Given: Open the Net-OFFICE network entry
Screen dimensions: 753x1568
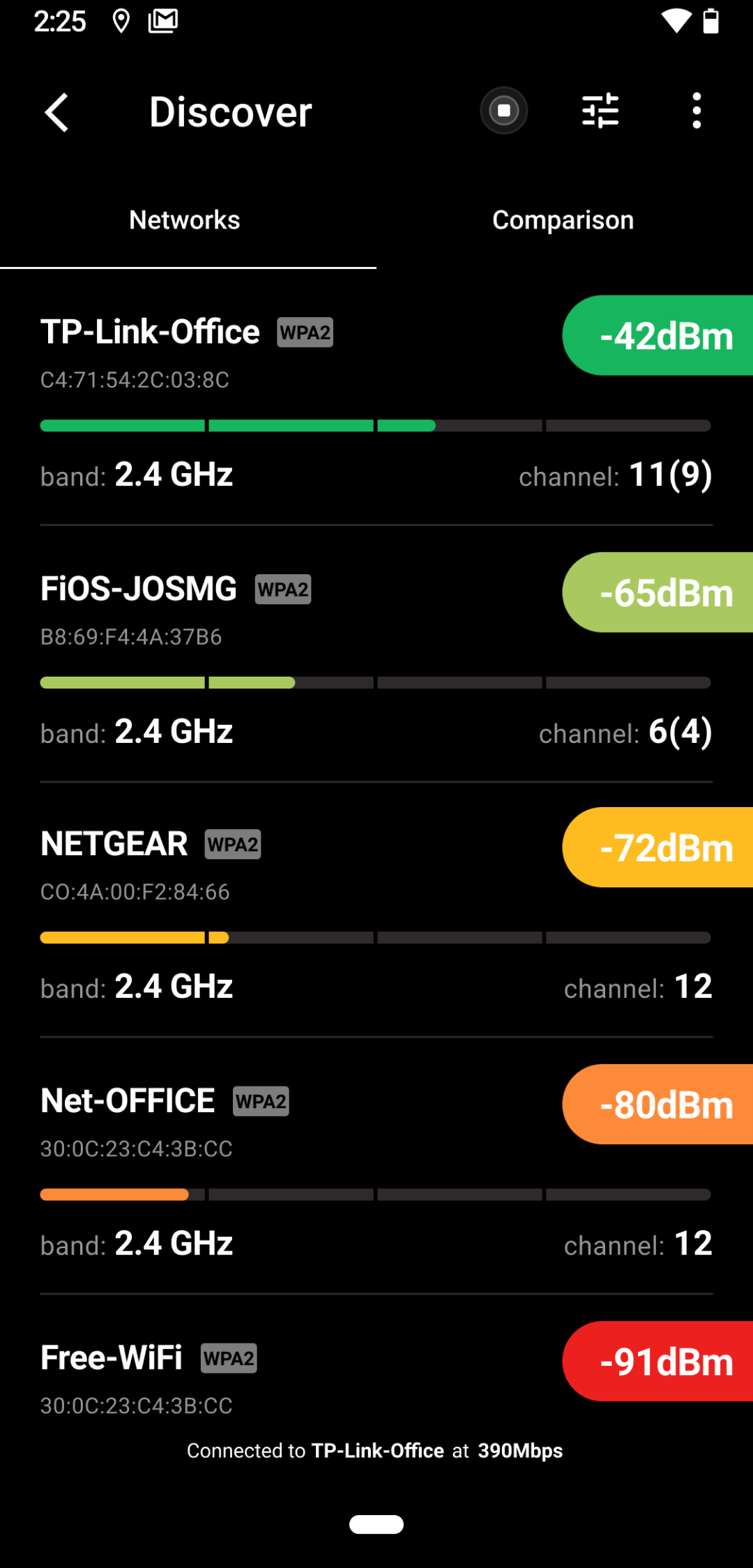Looking at the screenshot, I should [376, 1171].
